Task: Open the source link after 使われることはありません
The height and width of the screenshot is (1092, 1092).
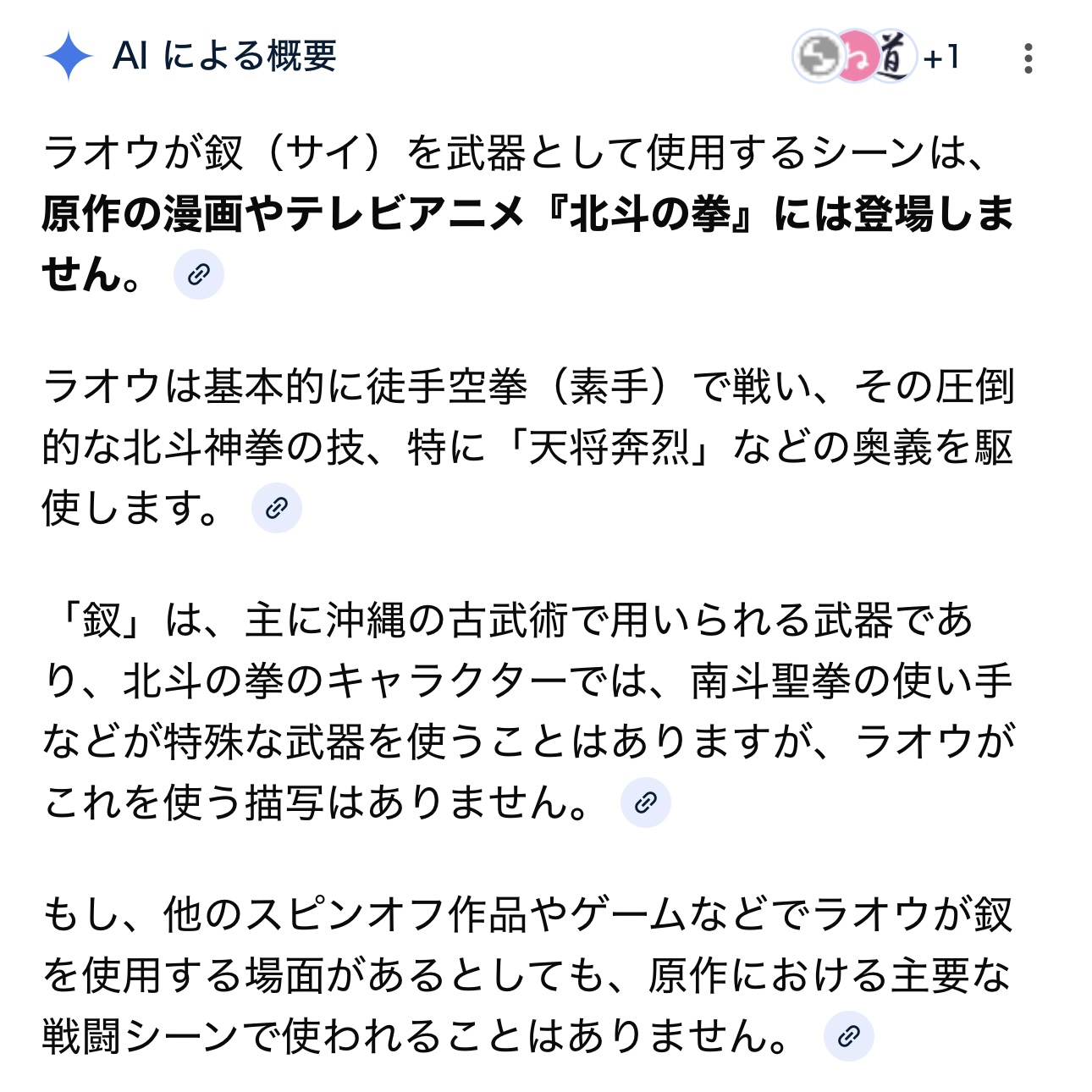Action: click(x=849, y=1035)
